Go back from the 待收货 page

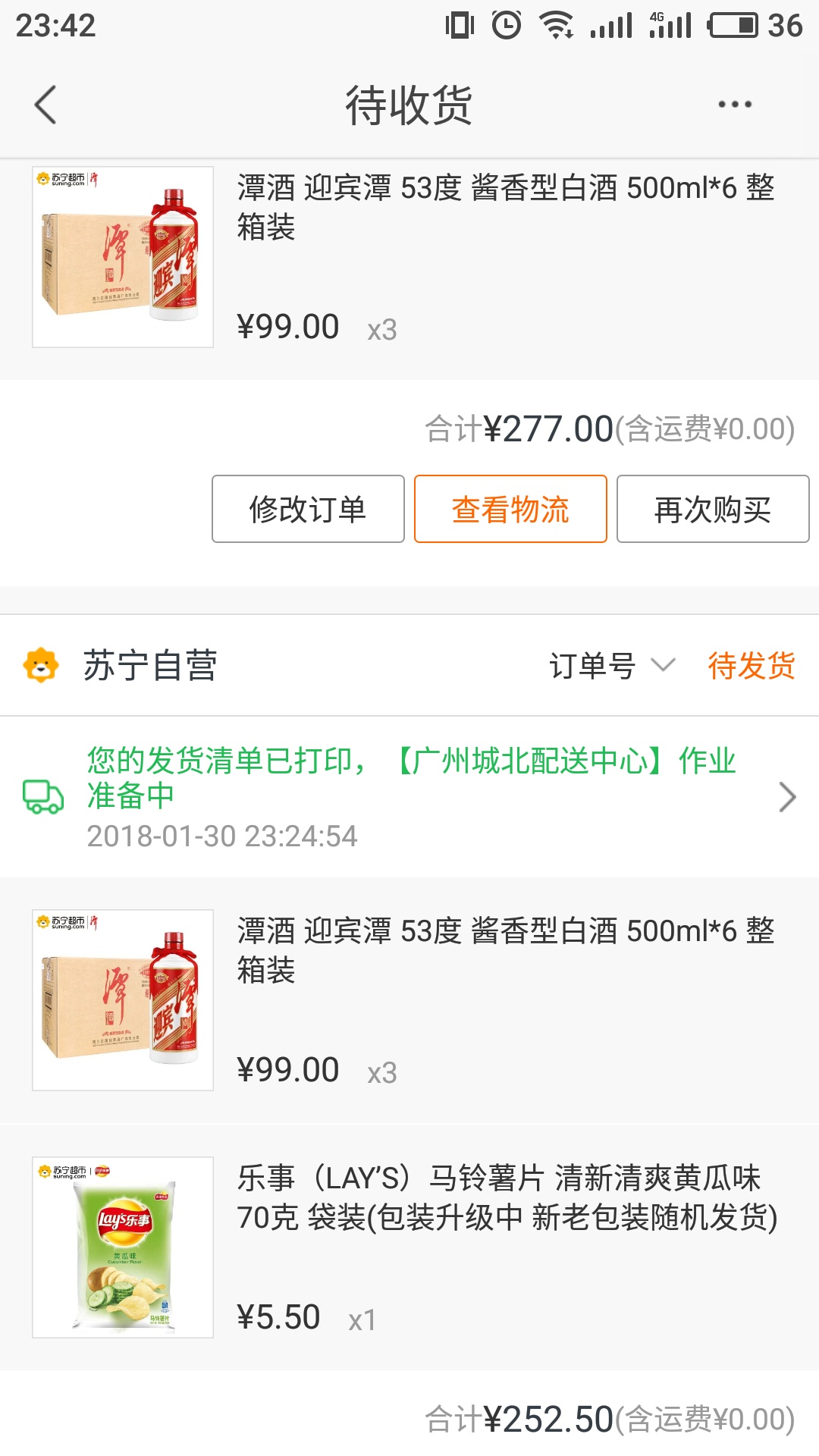45,105
